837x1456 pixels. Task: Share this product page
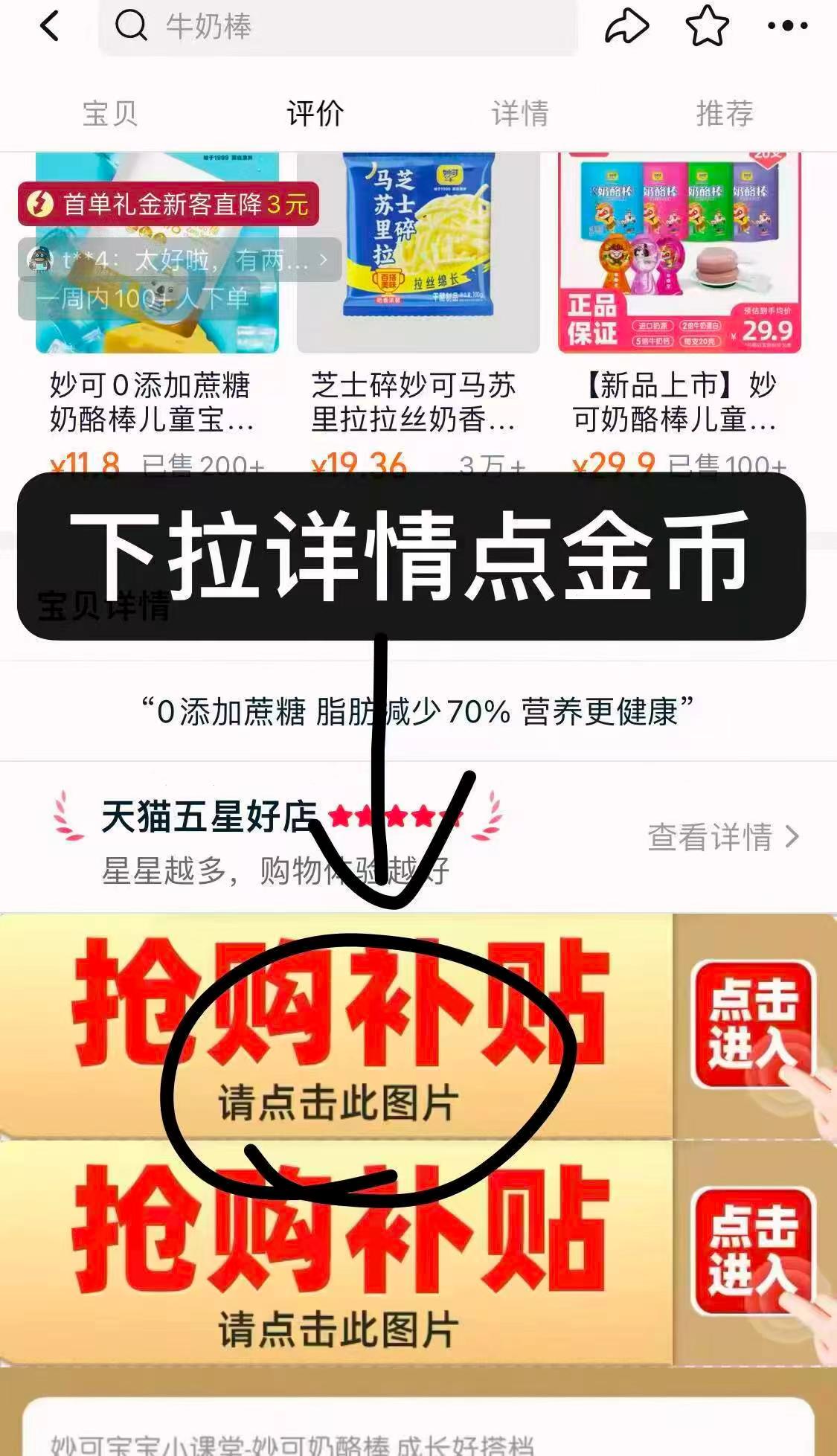click(x=626, y=28)
